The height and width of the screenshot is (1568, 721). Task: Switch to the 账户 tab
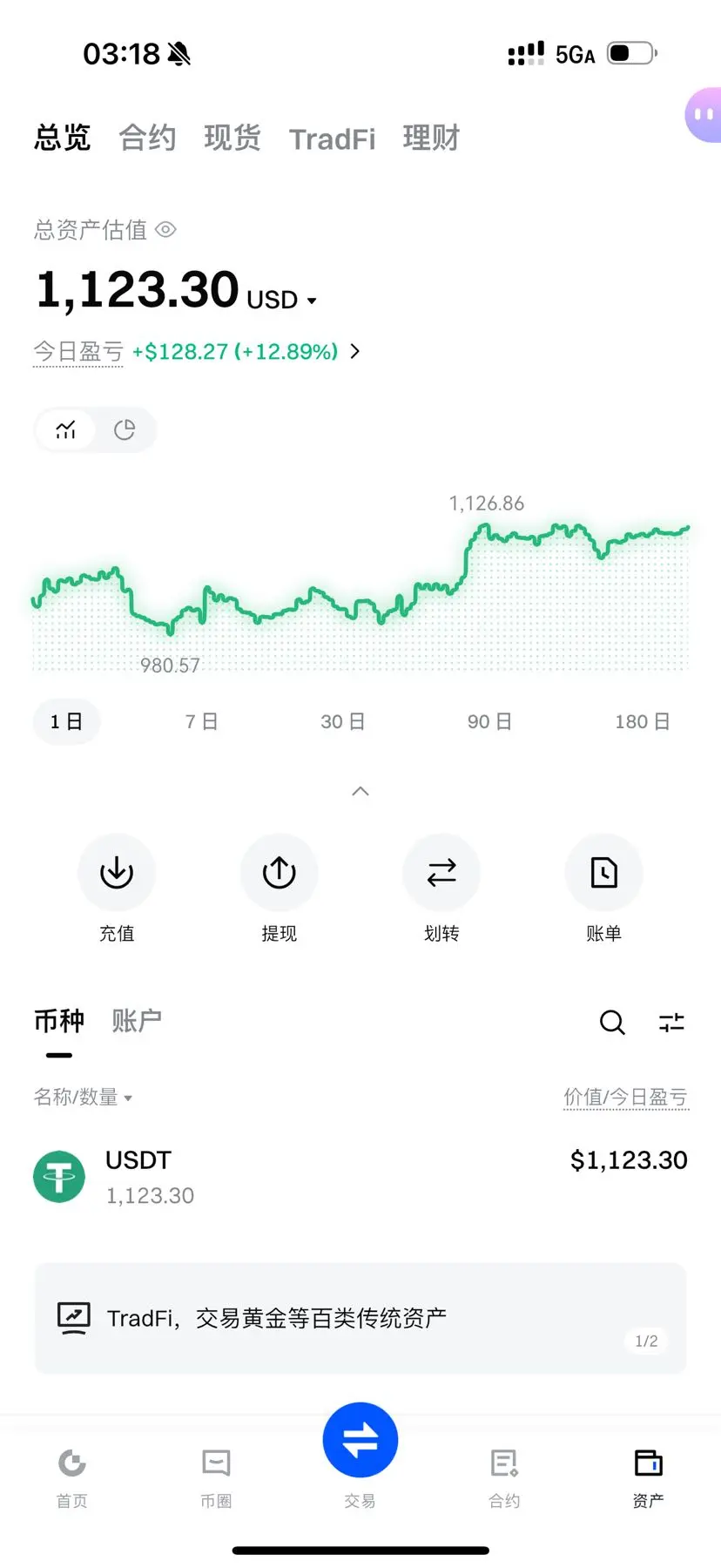point(137,1020)
